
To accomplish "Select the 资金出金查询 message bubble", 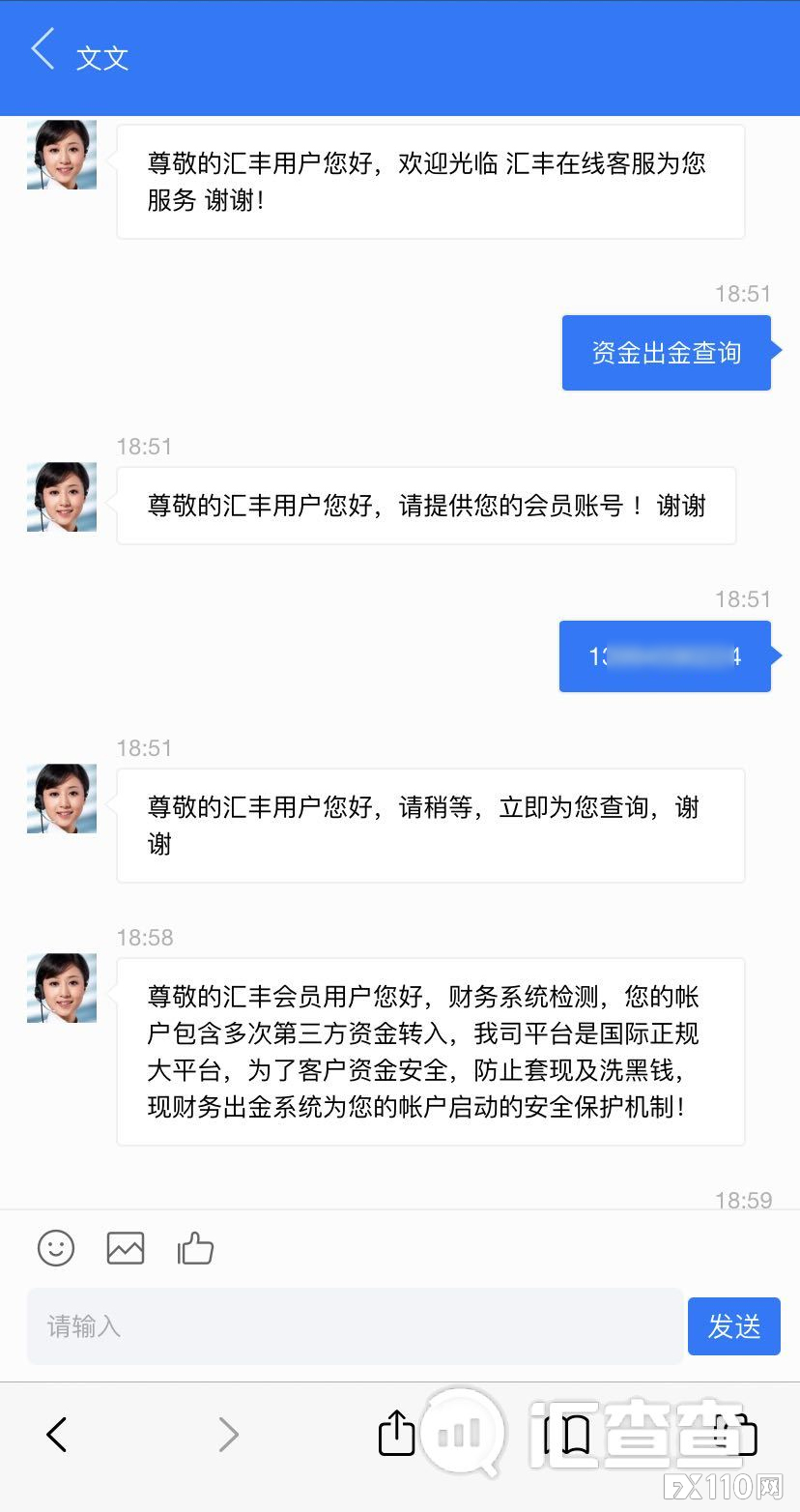I will (665, 352).
